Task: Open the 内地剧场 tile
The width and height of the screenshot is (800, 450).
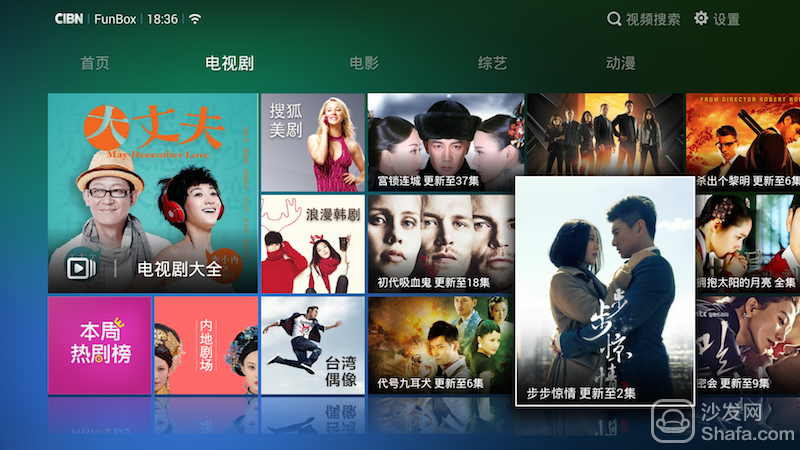Action: click(x=206, y=344)
